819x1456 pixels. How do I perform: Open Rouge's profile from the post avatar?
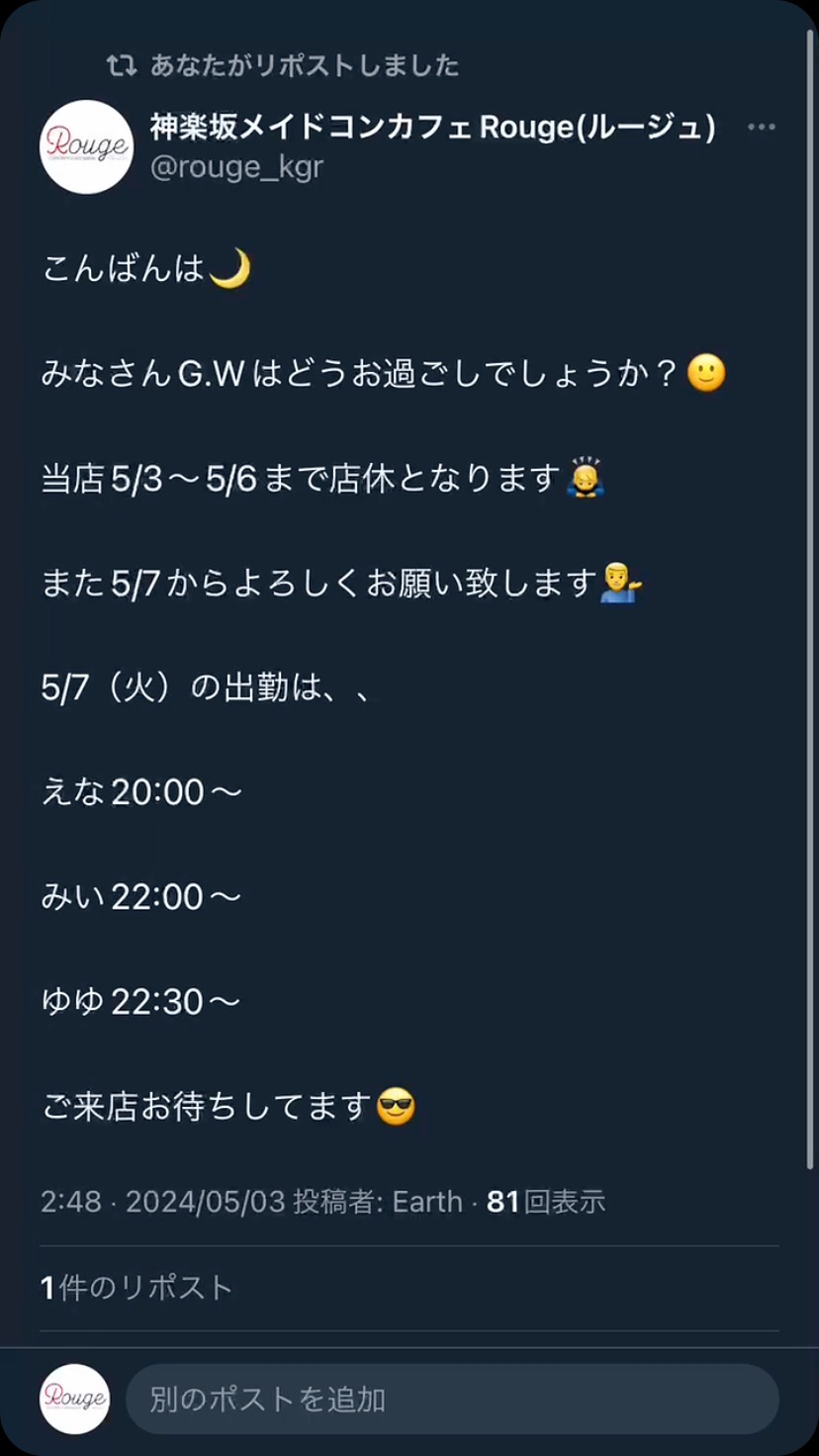[x=86, y=146]
